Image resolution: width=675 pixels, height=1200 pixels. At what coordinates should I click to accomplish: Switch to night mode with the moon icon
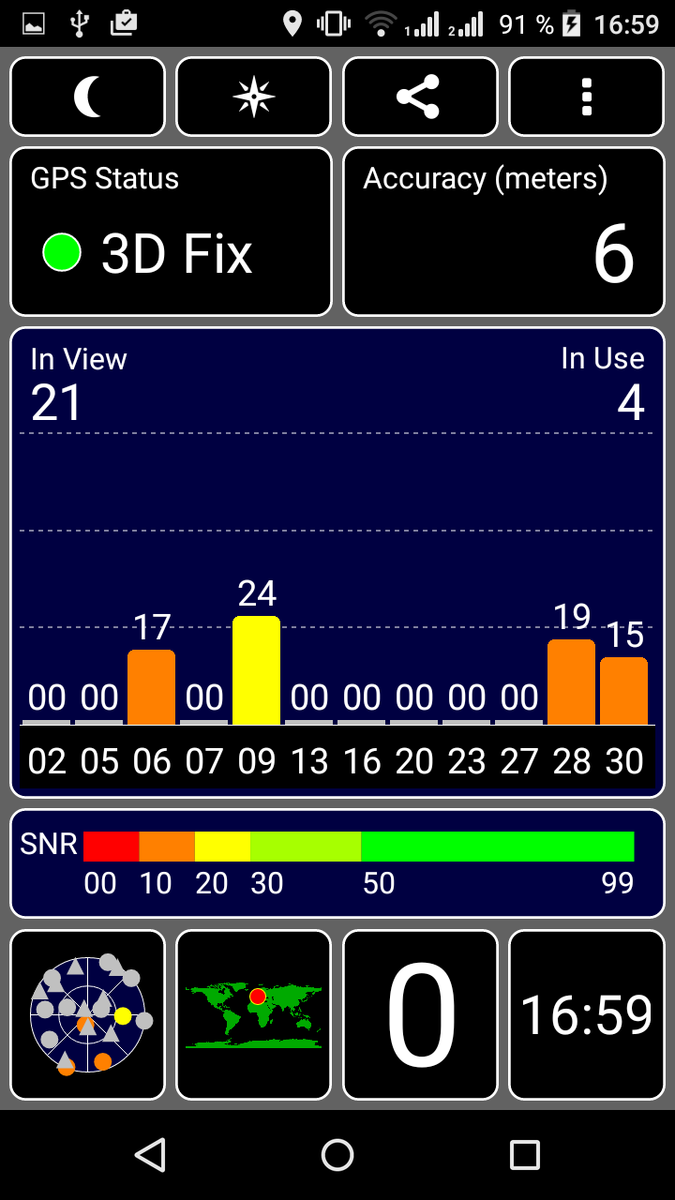[88, 97]
